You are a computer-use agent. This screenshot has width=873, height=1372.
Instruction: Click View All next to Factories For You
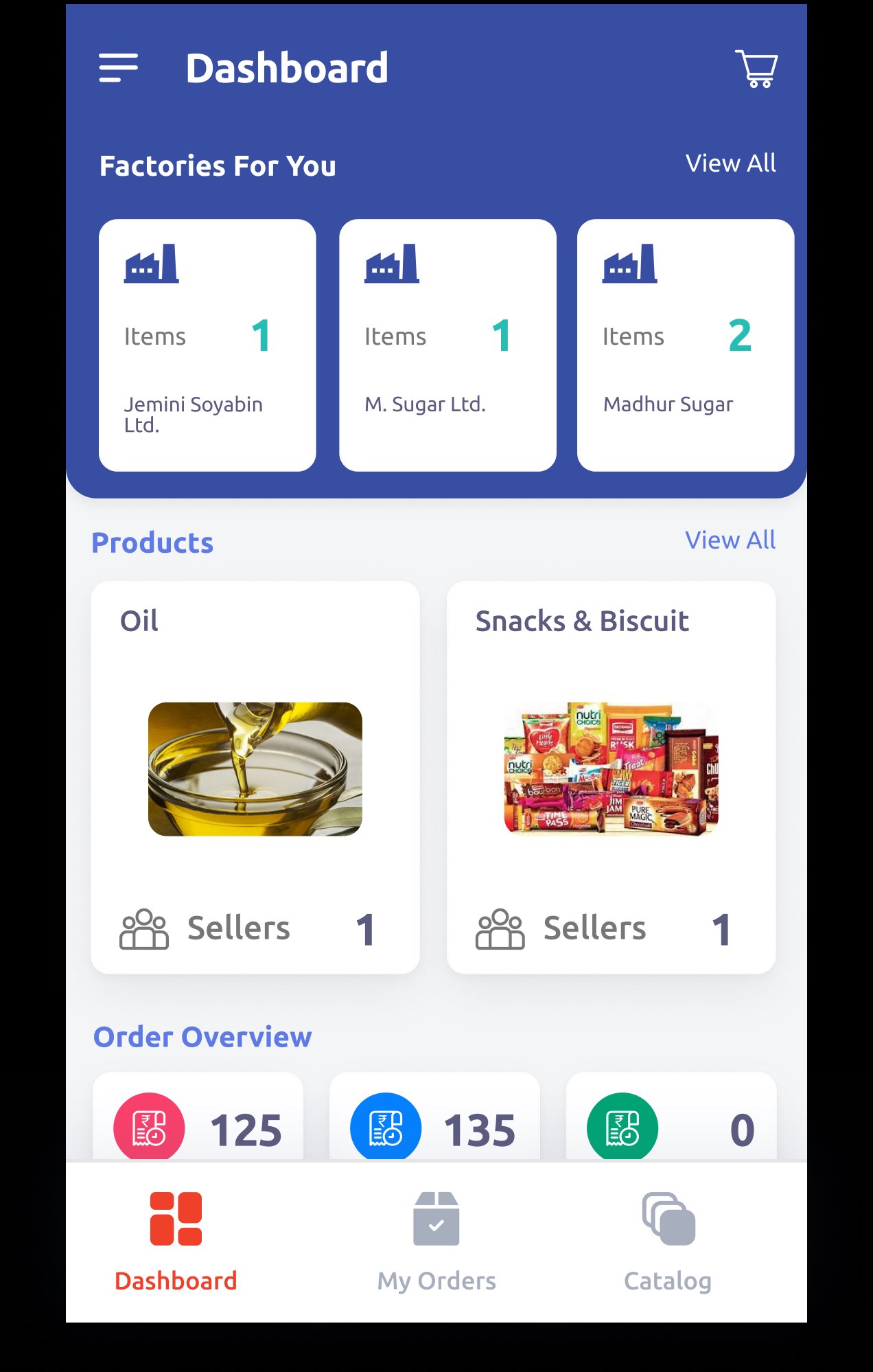pyautogui.click(x=731, y=163)
